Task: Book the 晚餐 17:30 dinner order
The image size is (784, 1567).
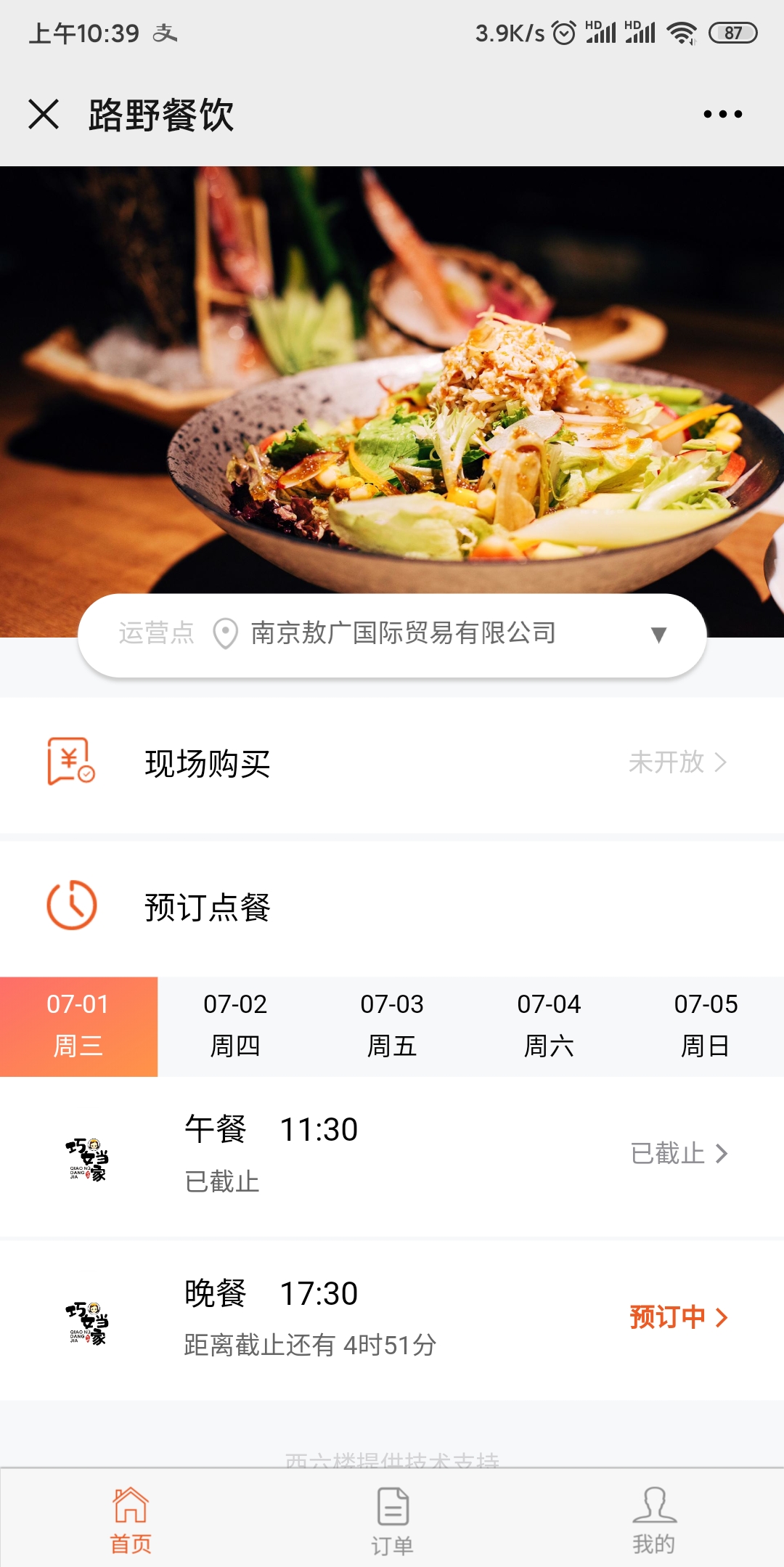Action: tap(678, 1317)
